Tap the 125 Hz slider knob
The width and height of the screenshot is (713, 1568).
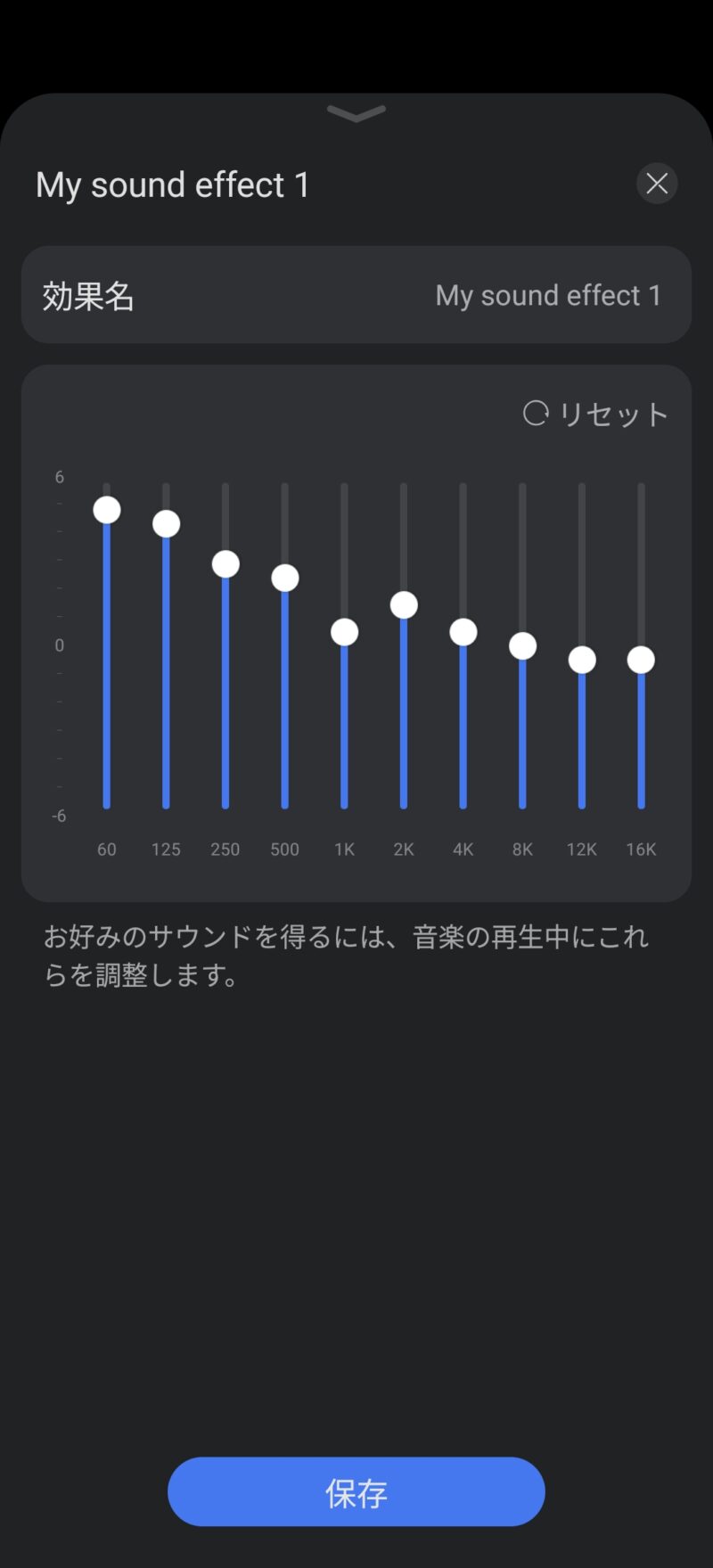click(166, 523)
